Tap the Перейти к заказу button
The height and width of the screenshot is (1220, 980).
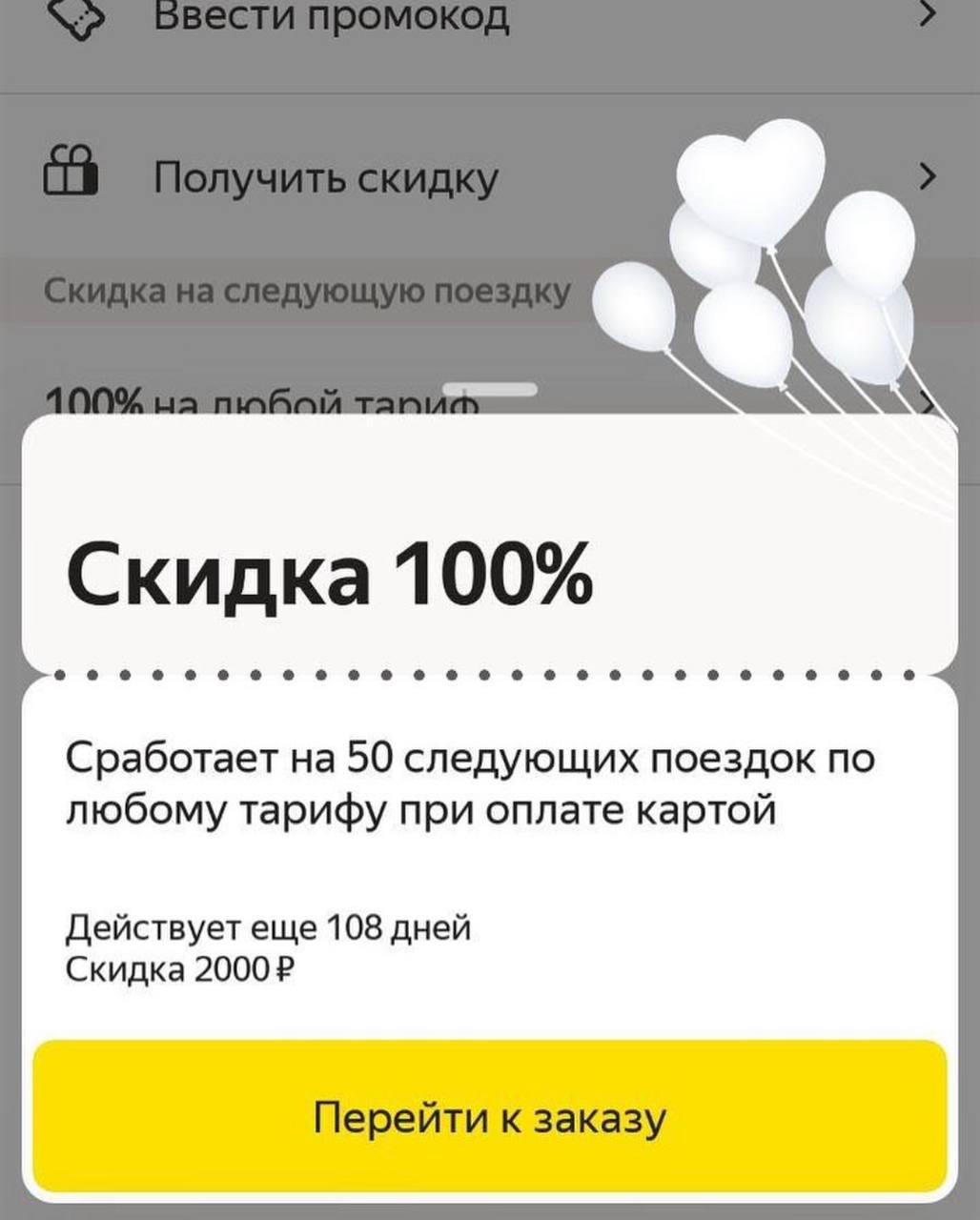click(490, 1117)
